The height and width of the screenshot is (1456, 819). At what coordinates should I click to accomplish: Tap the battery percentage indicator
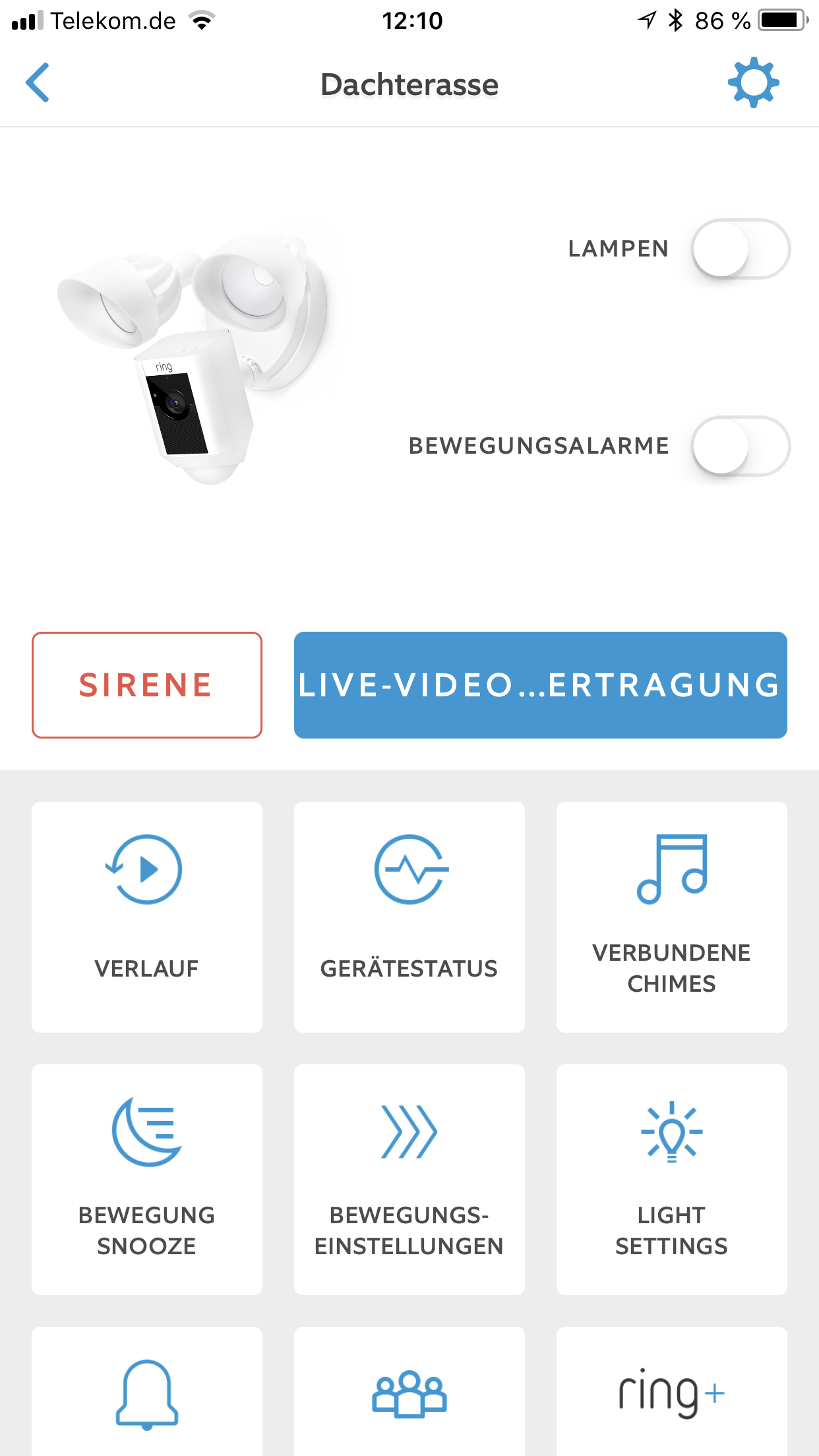[721, 20]
